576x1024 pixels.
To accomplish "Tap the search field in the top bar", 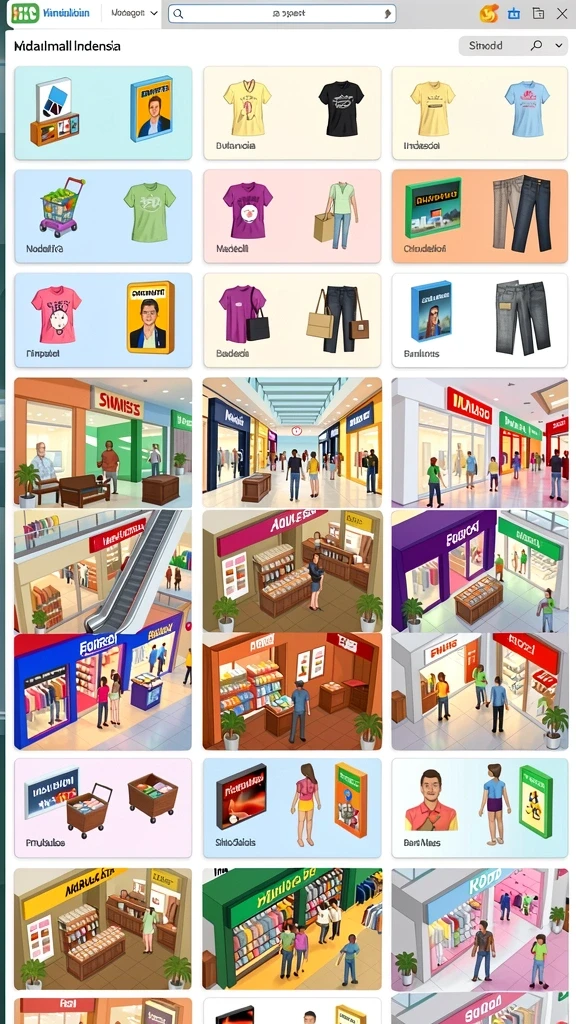I will click(282, 13).
